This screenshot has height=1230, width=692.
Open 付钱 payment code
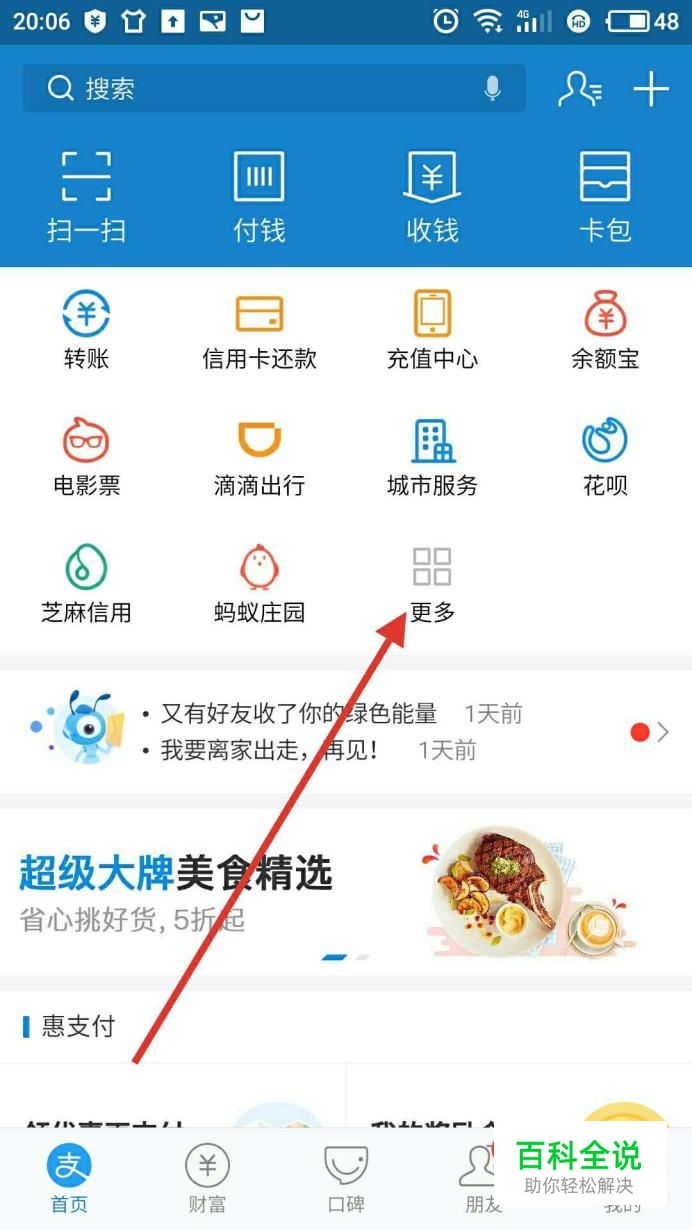pos(259,197)
